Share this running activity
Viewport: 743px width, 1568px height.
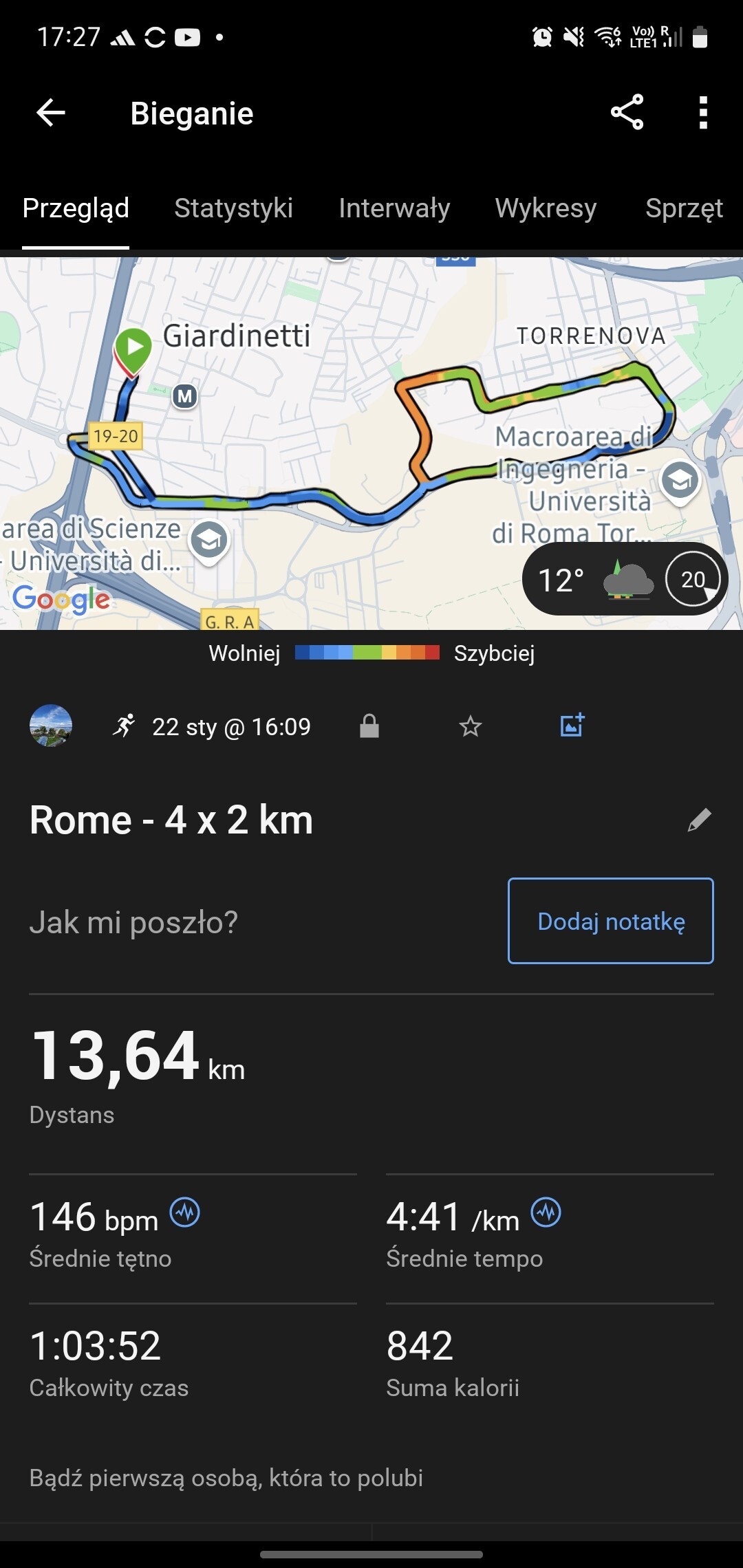click(627, 113)
